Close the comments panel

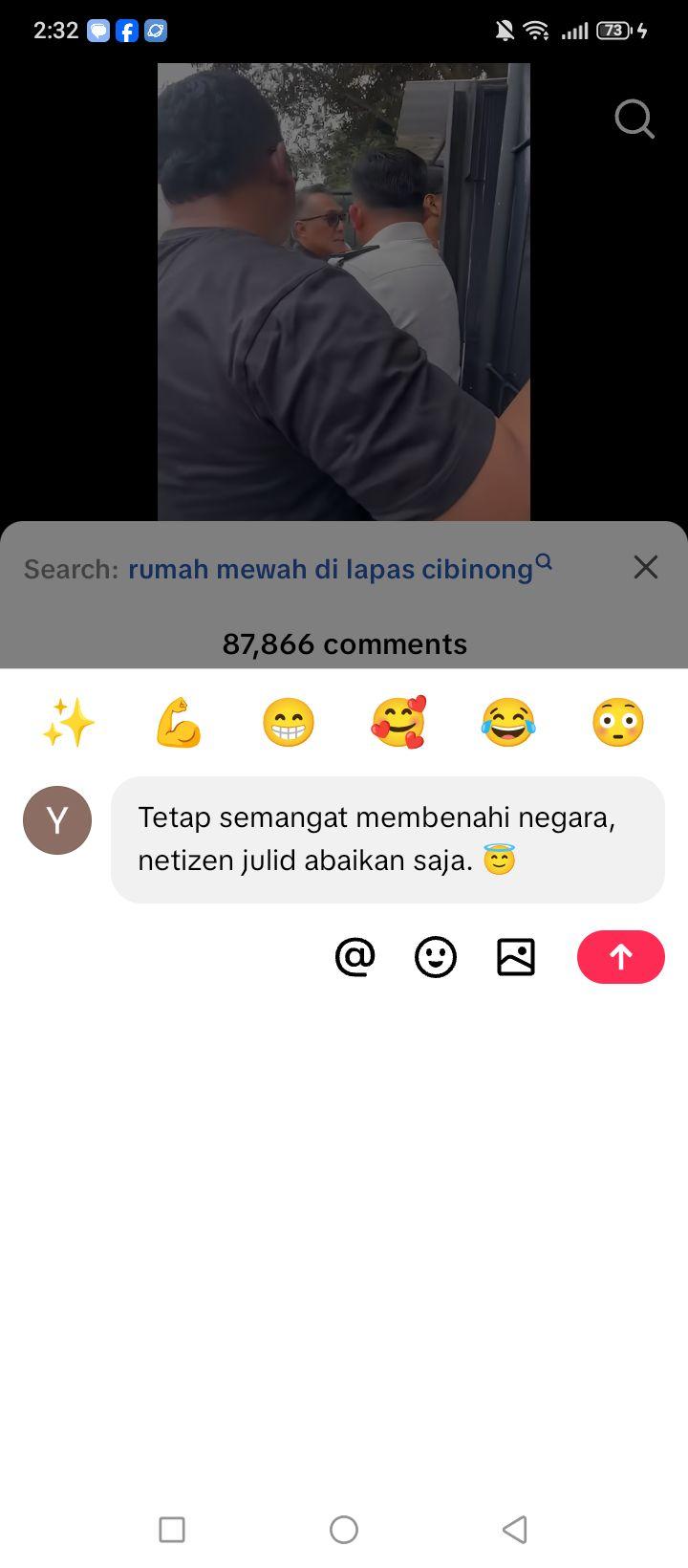646,567
